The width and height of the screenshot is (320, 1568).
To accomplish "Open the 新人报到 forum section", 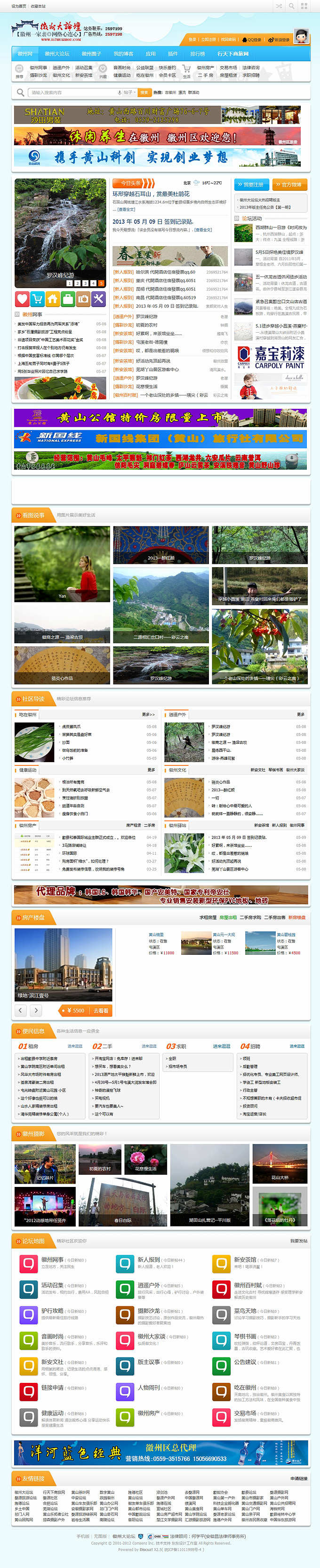I will [148, 1260].
